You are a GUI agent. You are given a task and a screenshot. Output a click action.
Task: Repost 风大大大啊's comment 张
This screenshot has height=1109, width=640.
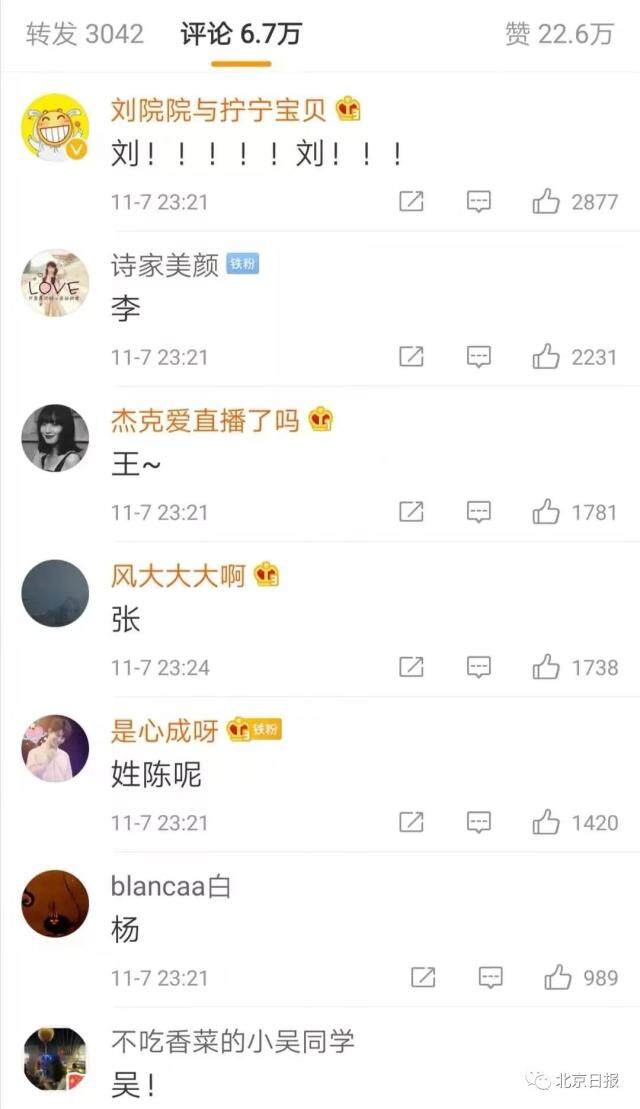[411, 667]
